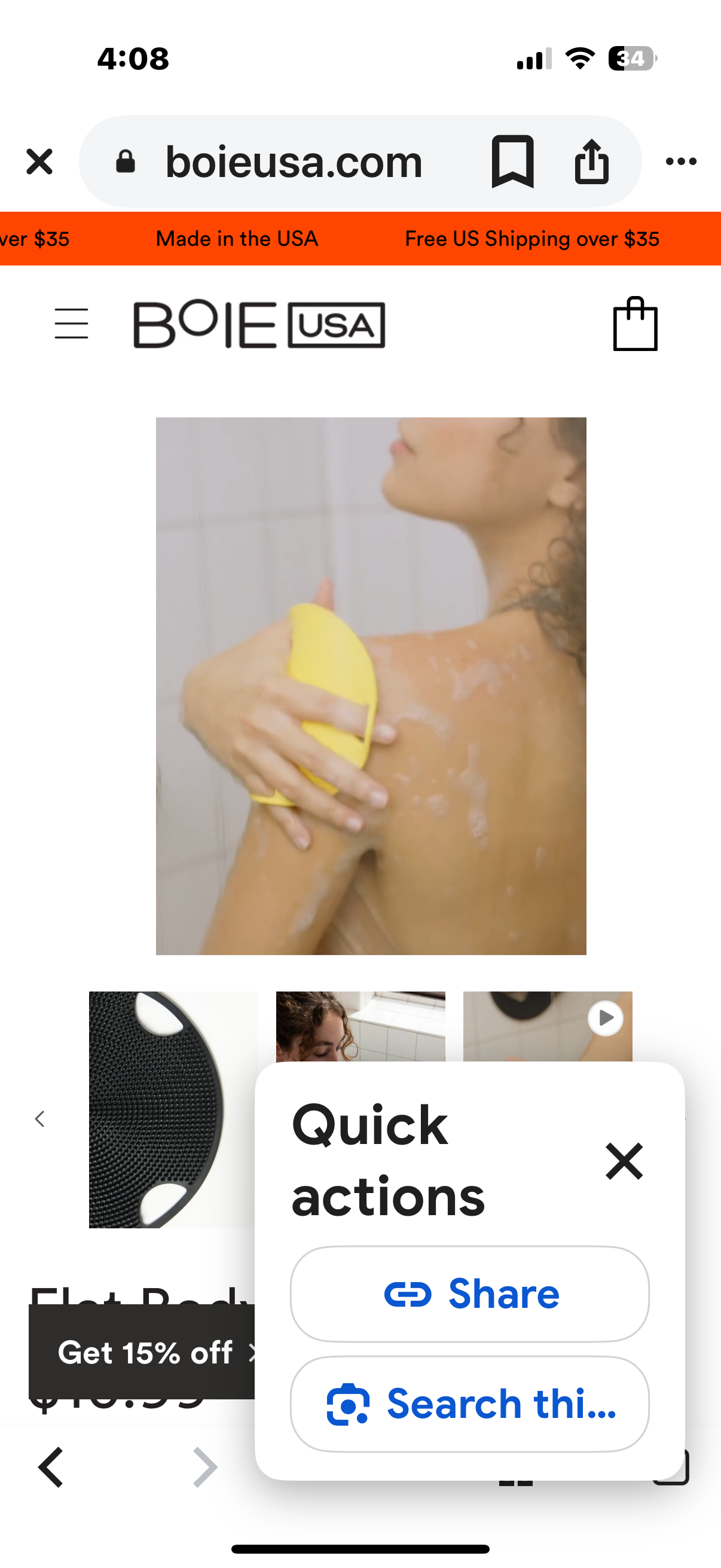Tap Share in Quick actions
This screenshot has width=721, height=1568.
coord(469,1294)
